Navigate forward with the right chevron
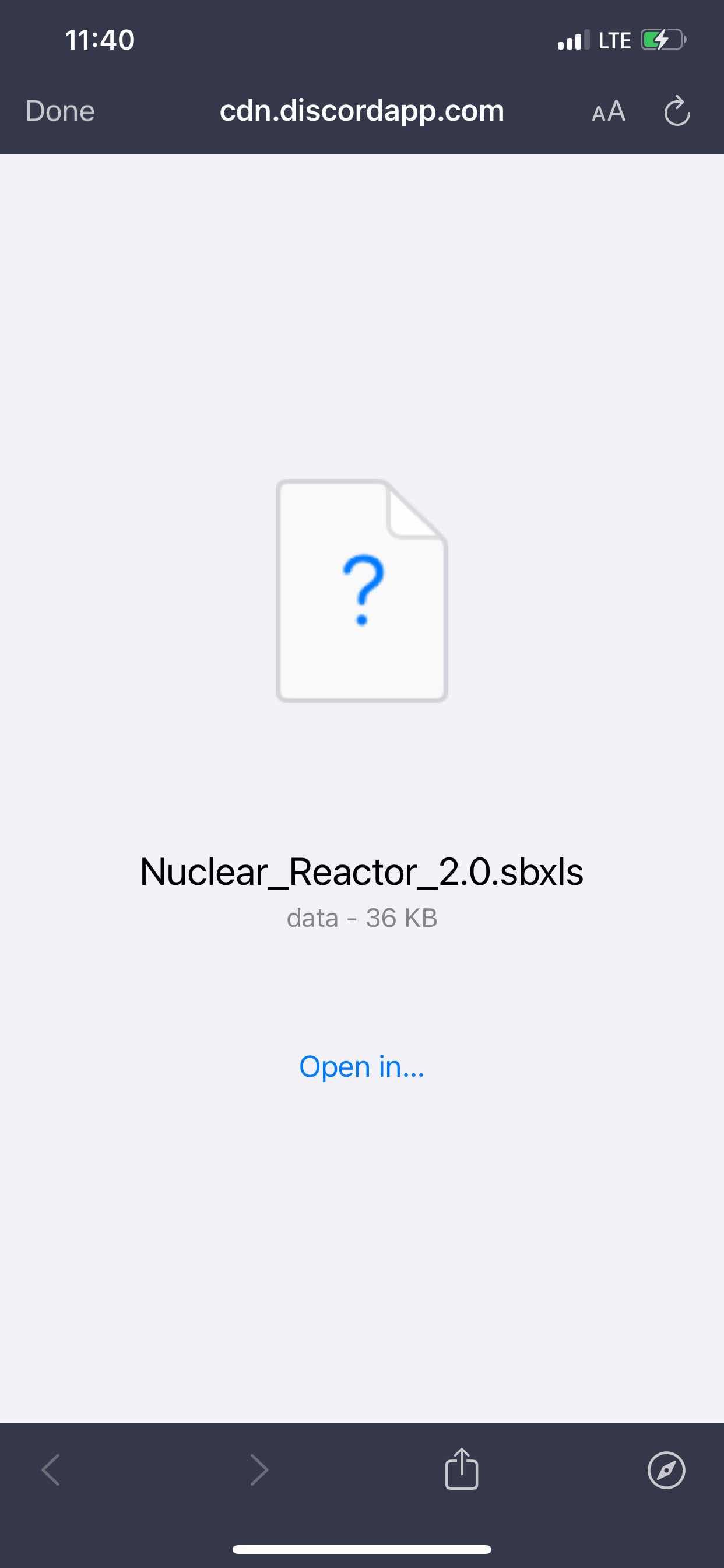724x1568 pixels. (258, 1470)
